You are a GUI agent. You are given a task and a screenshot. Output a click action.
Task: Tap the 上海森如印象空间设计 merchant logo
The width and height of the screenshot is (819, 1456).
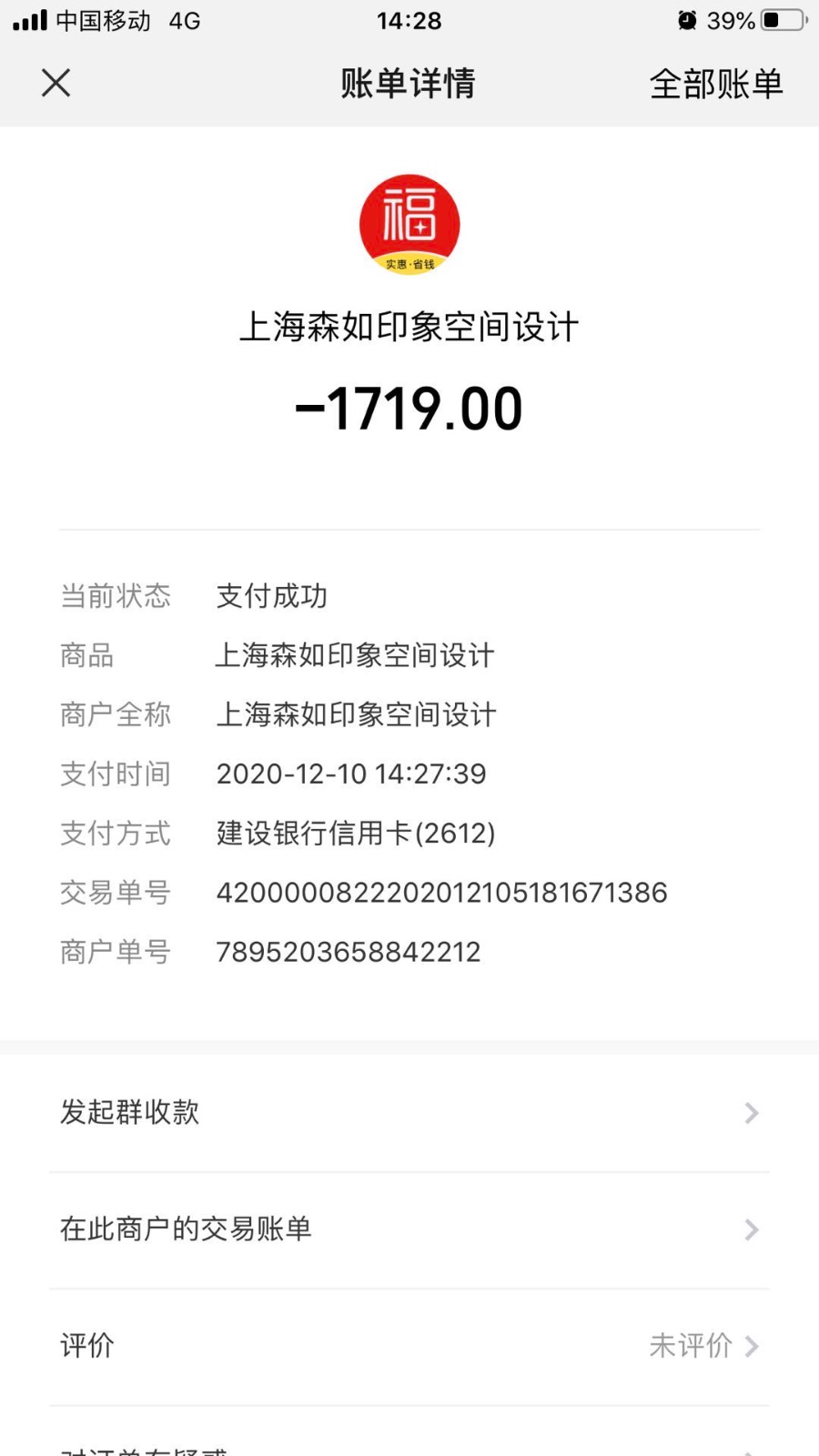tap(409, 225)
